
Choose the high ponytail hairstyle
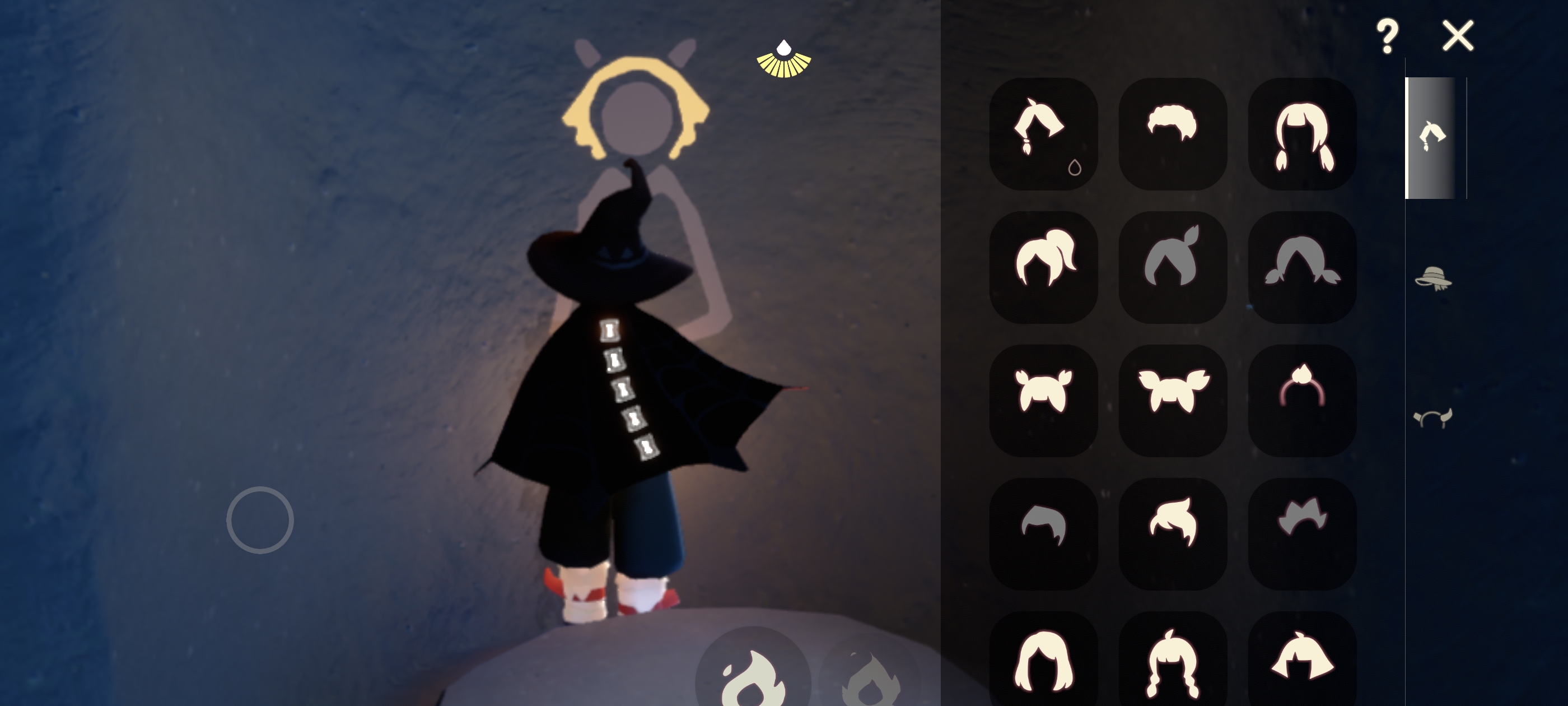tap(1043, 267)
